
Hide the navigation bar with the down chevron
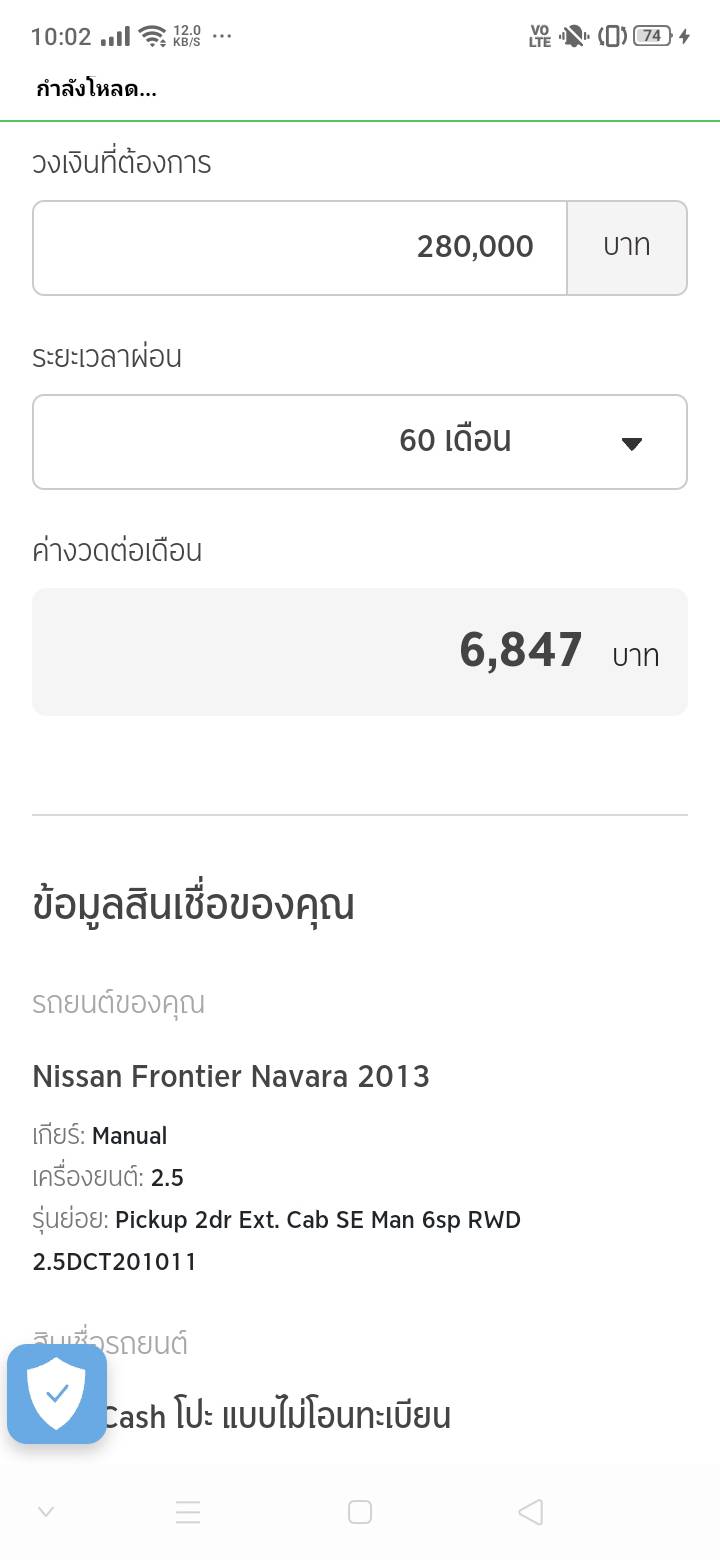(46, 1512)
